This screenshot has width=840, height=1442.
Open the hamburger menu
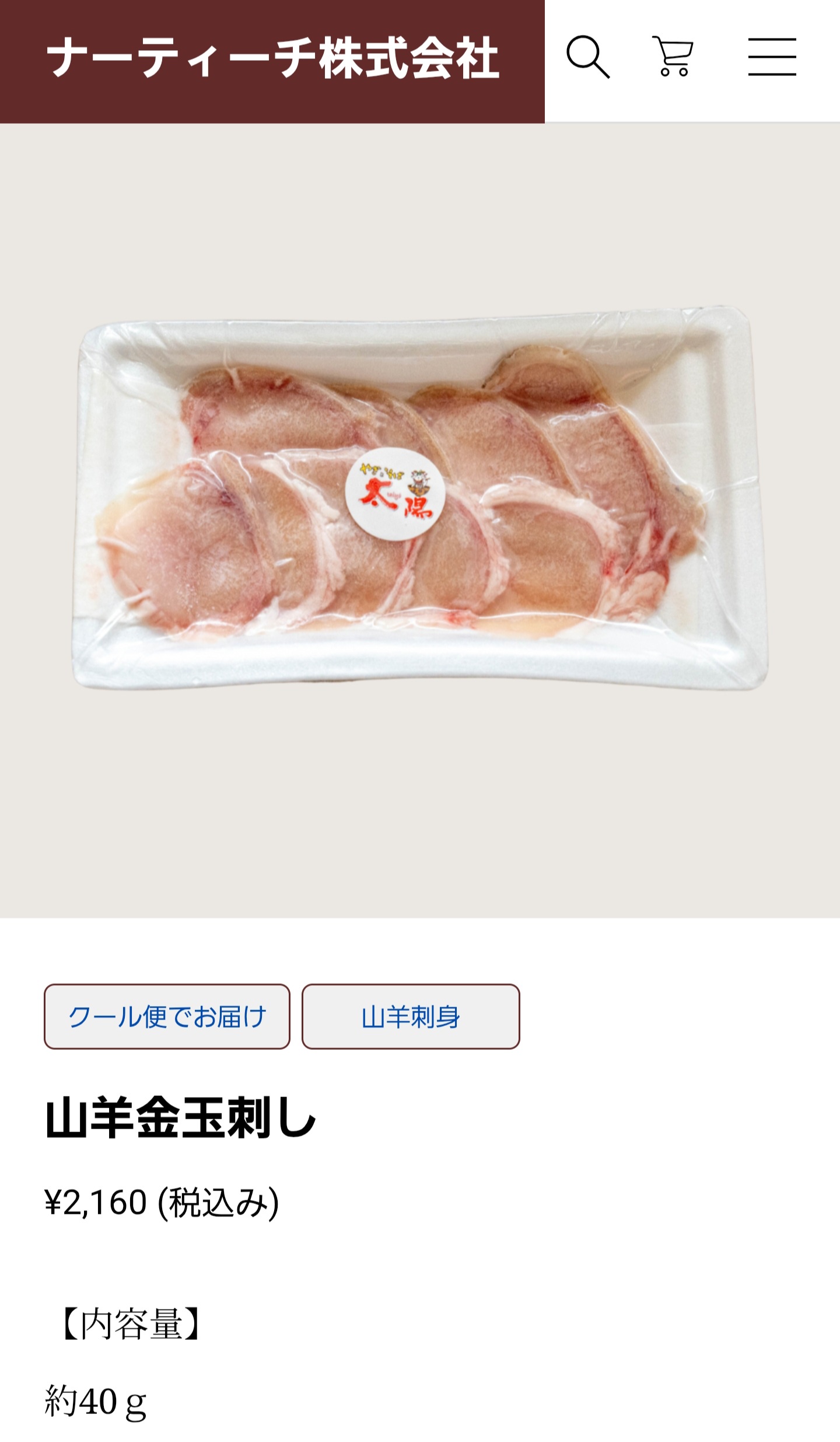(772, 57)
